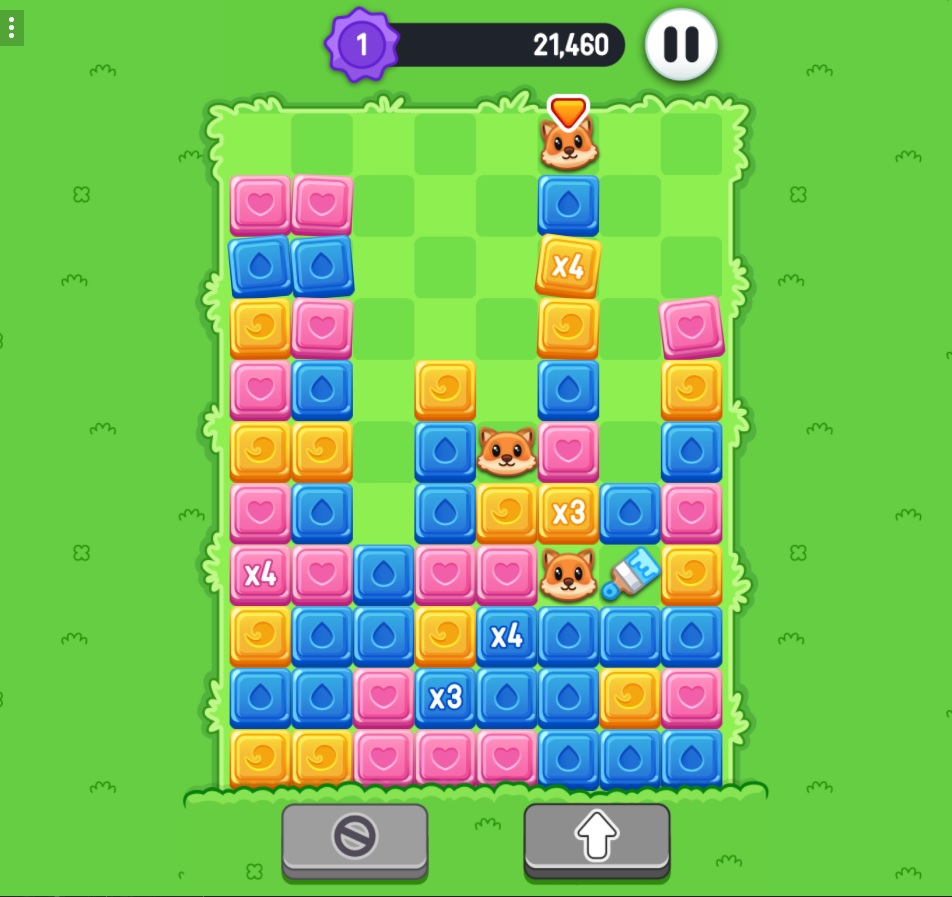This screenshot has width=952, height=897.
Task: Tap the yellow x3 multiplier block
Action: (568, 513)
